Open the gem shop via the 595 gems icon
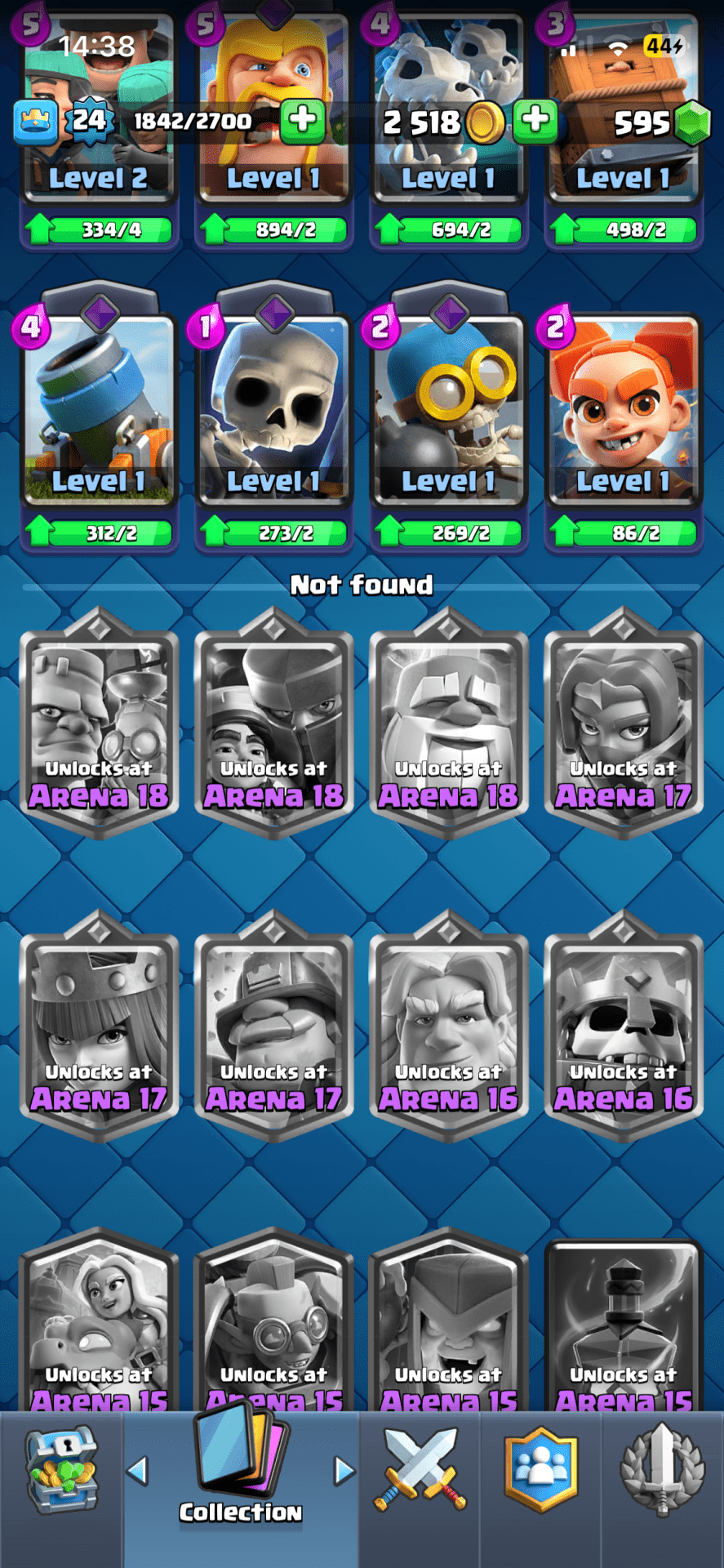The height and width of the screenshot is (1568, 724). (693, 122)
